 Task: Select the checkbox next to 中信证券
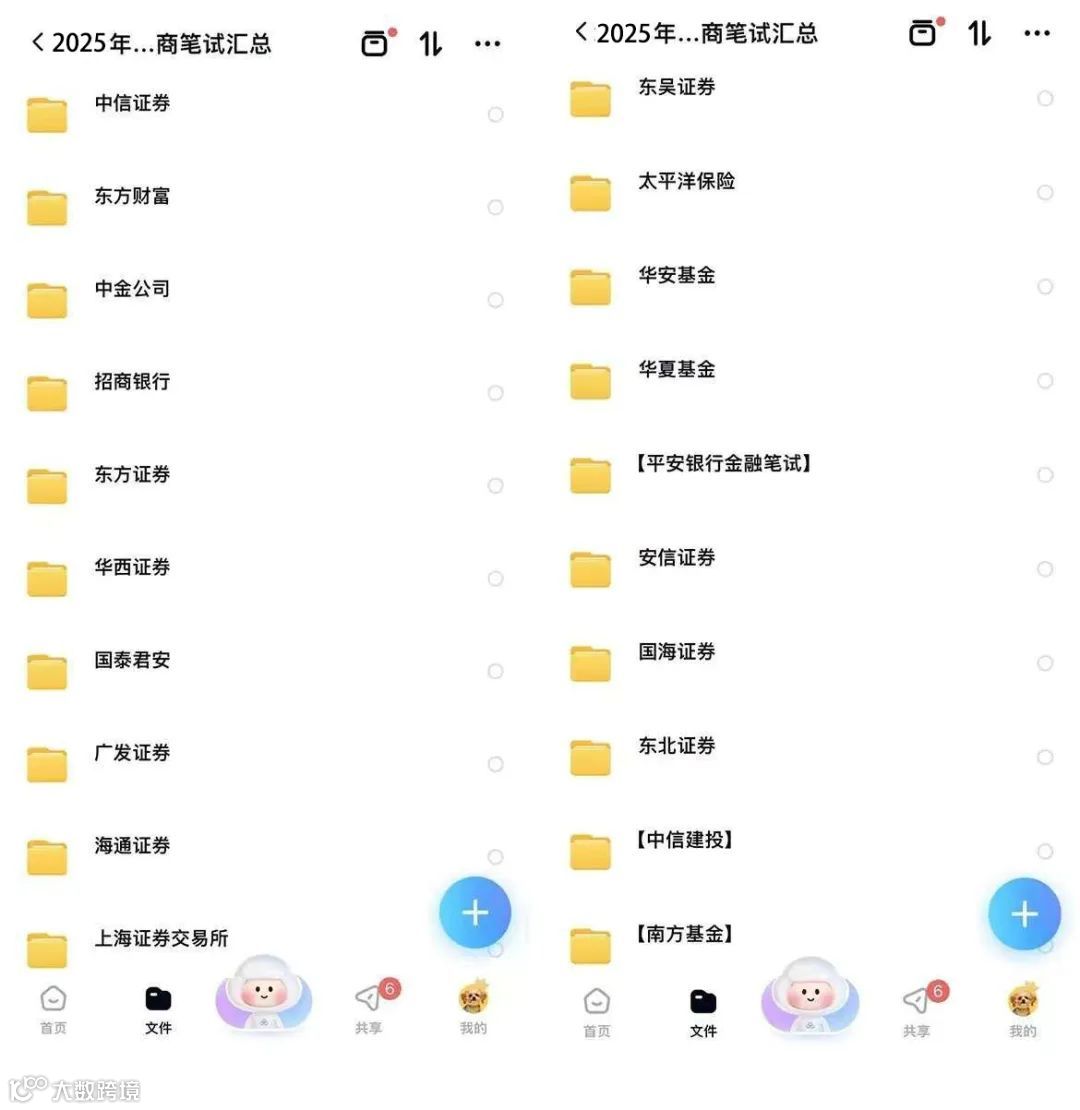coord(495,115)
